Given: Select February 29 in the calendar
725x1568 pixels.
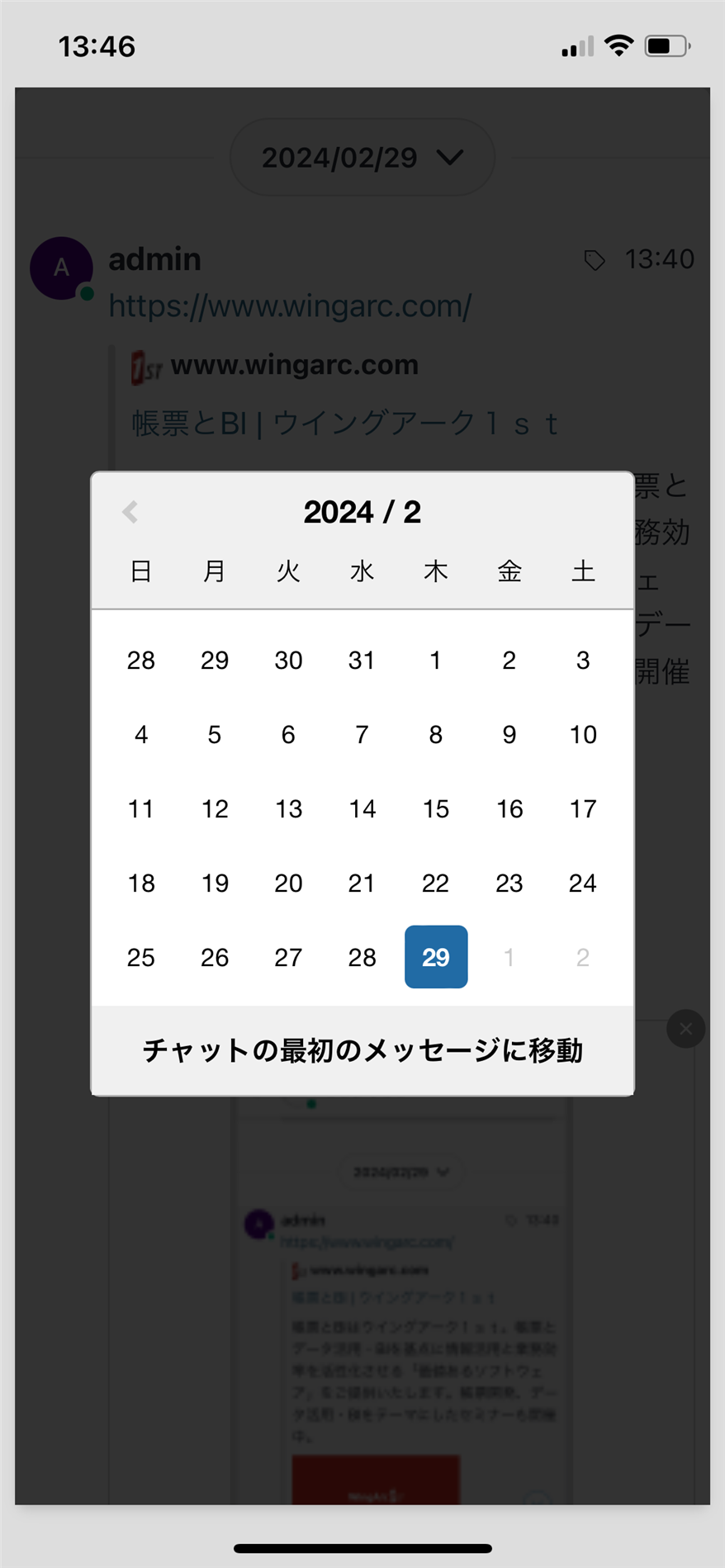Looking at the screenshot, I should click(x=436, y=957).
